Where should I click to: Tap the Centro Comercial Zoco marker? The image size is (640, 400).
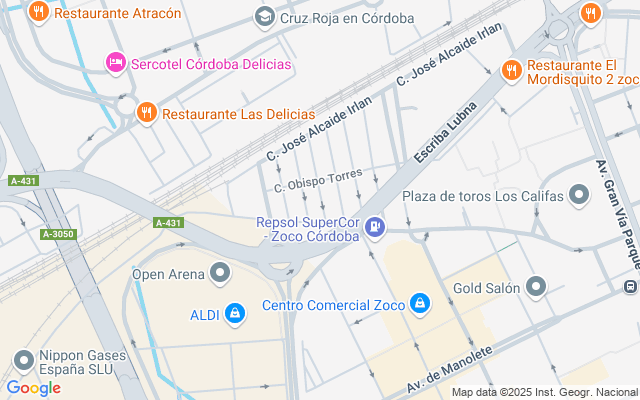pos(420,304)
